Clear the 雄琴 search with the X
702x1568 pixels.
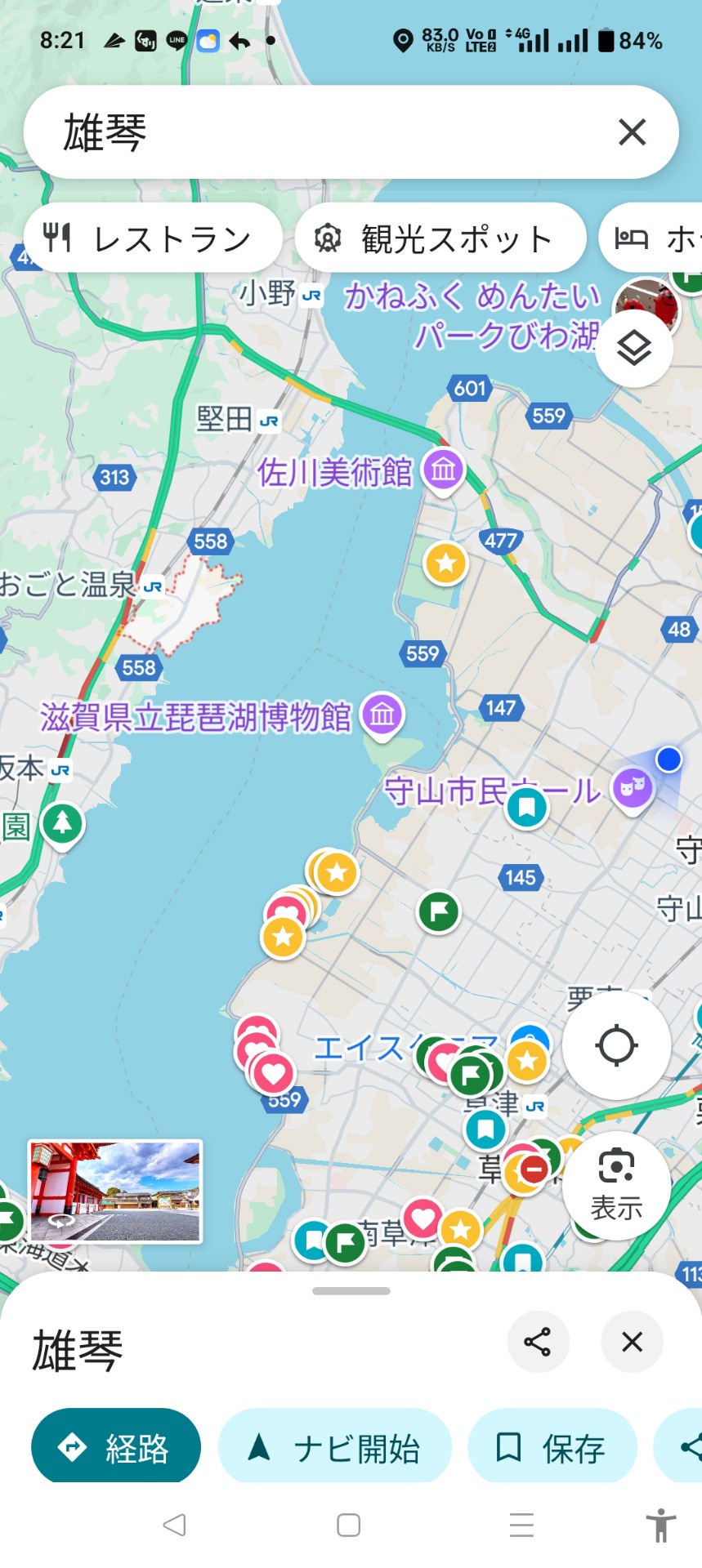click(x=632, y=131)
